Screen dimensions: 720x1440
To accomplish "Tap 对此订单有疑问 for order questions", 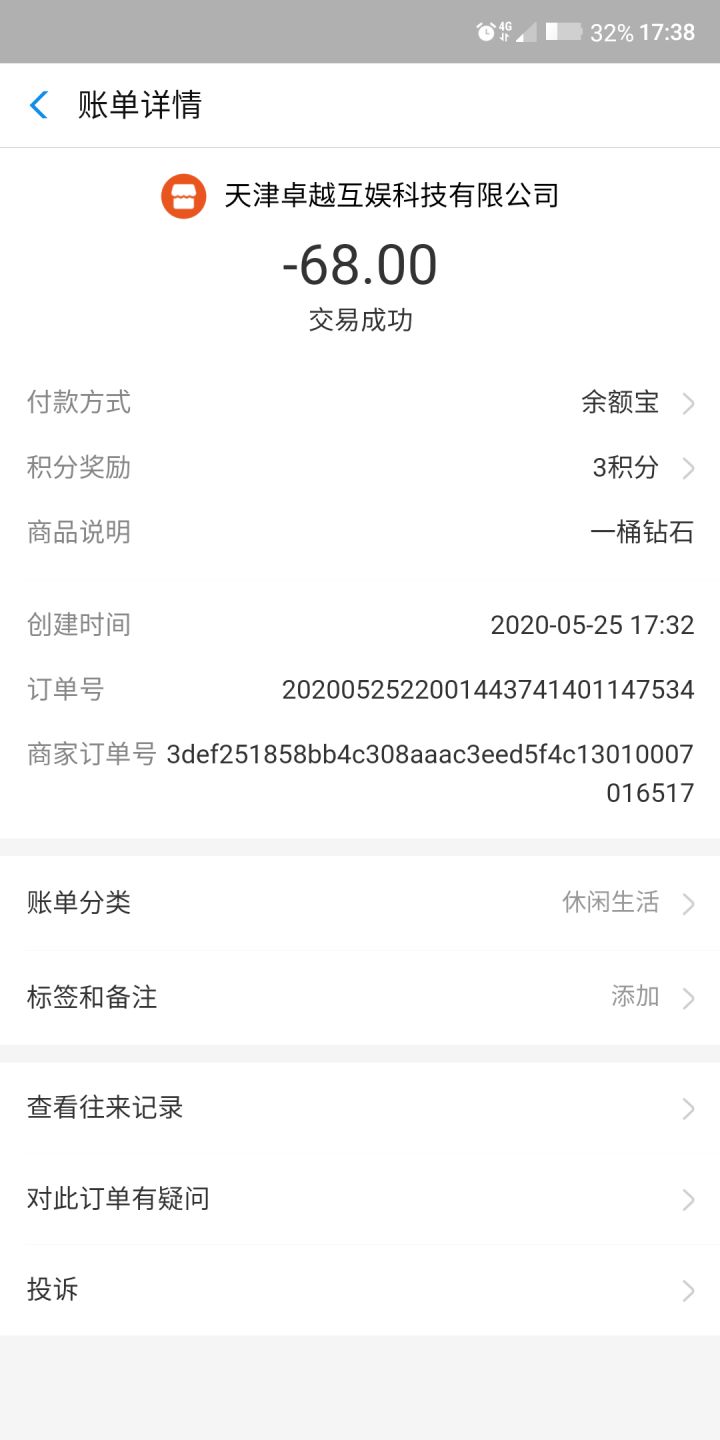I will [360, 1199].
